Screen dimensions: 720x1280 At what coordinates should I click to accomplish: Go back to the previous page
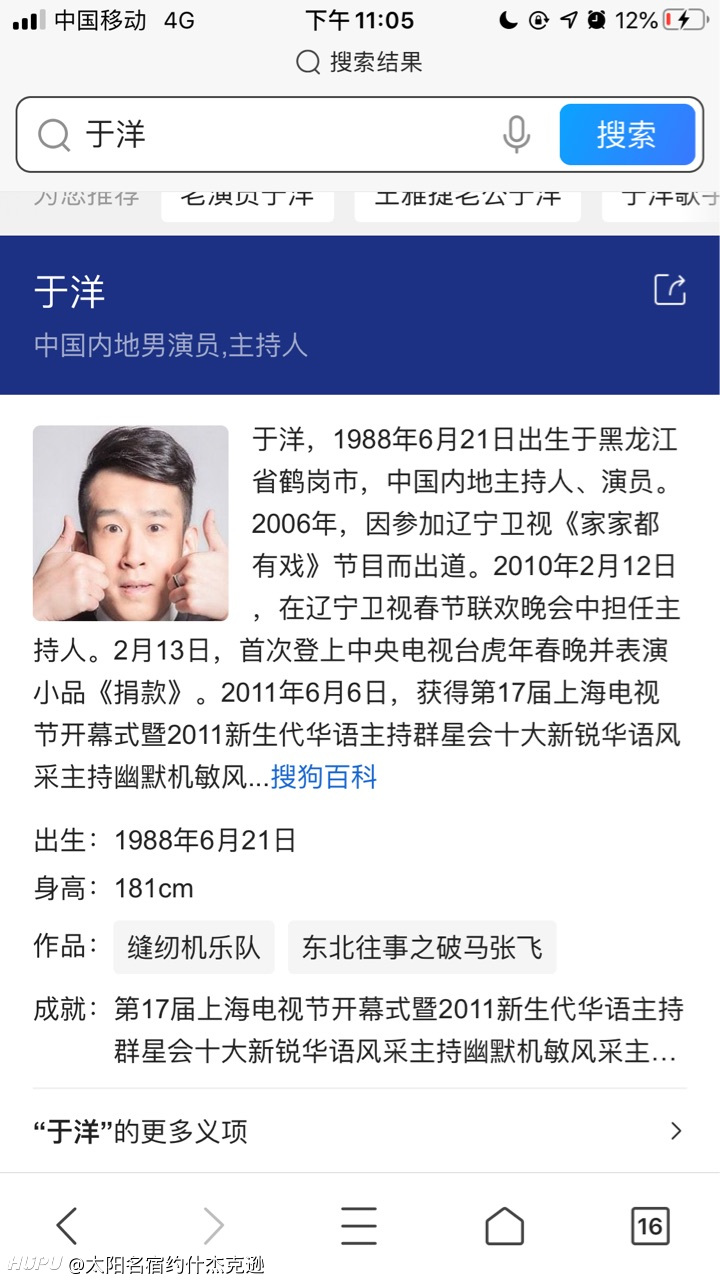coord(67,1225)
